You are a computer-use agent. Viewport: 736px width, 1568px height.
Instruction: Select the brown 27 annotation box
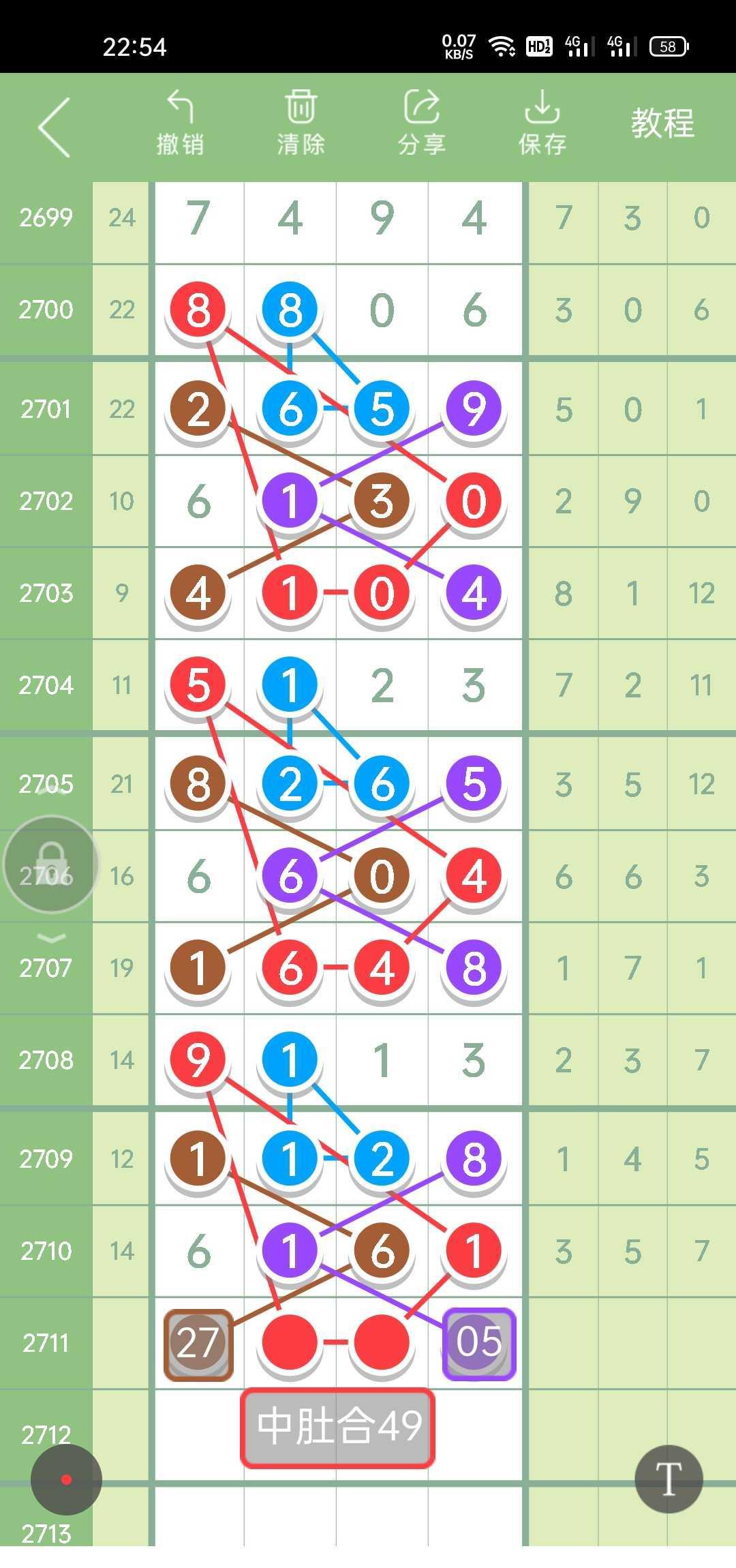[198, 1344]
